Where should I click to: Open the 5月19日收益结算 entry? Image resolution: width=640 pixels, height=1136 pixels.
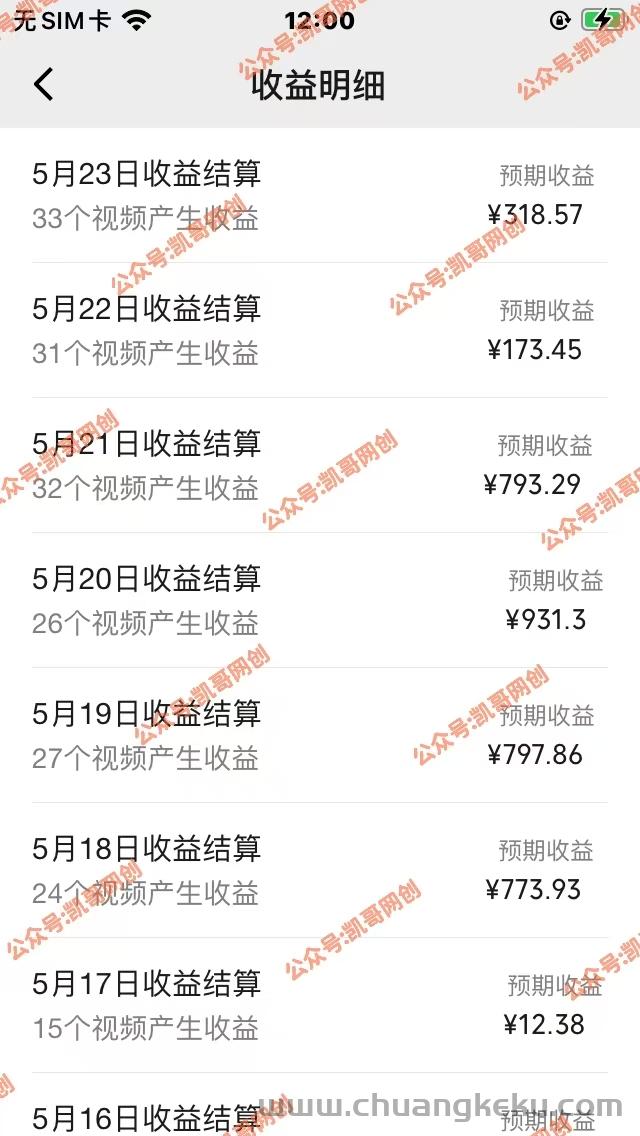coord(320,735)
